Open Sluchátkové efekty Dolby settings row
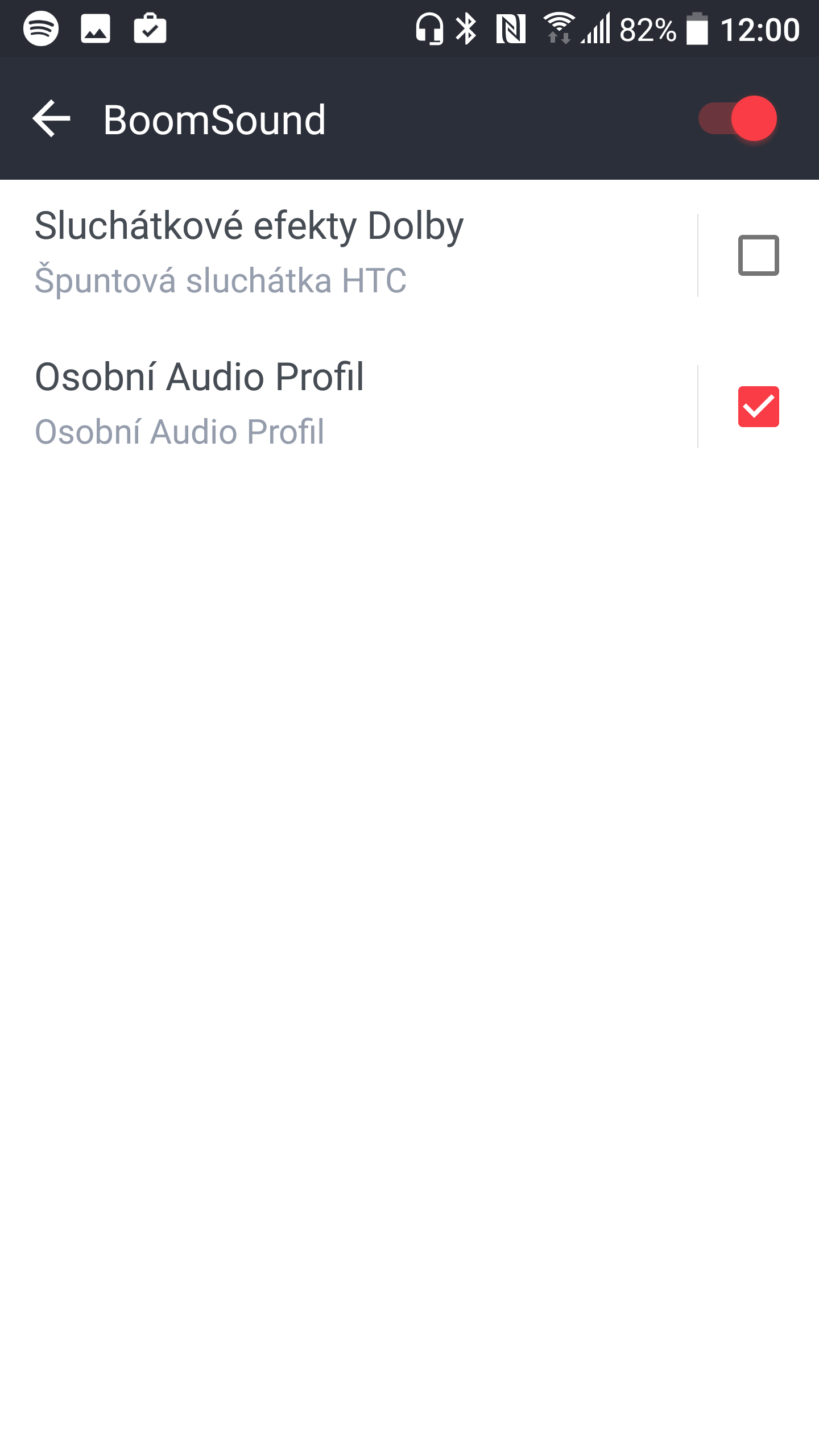Image resolution: width=819 pixels, height=1456 pixels. coord(348,255)
